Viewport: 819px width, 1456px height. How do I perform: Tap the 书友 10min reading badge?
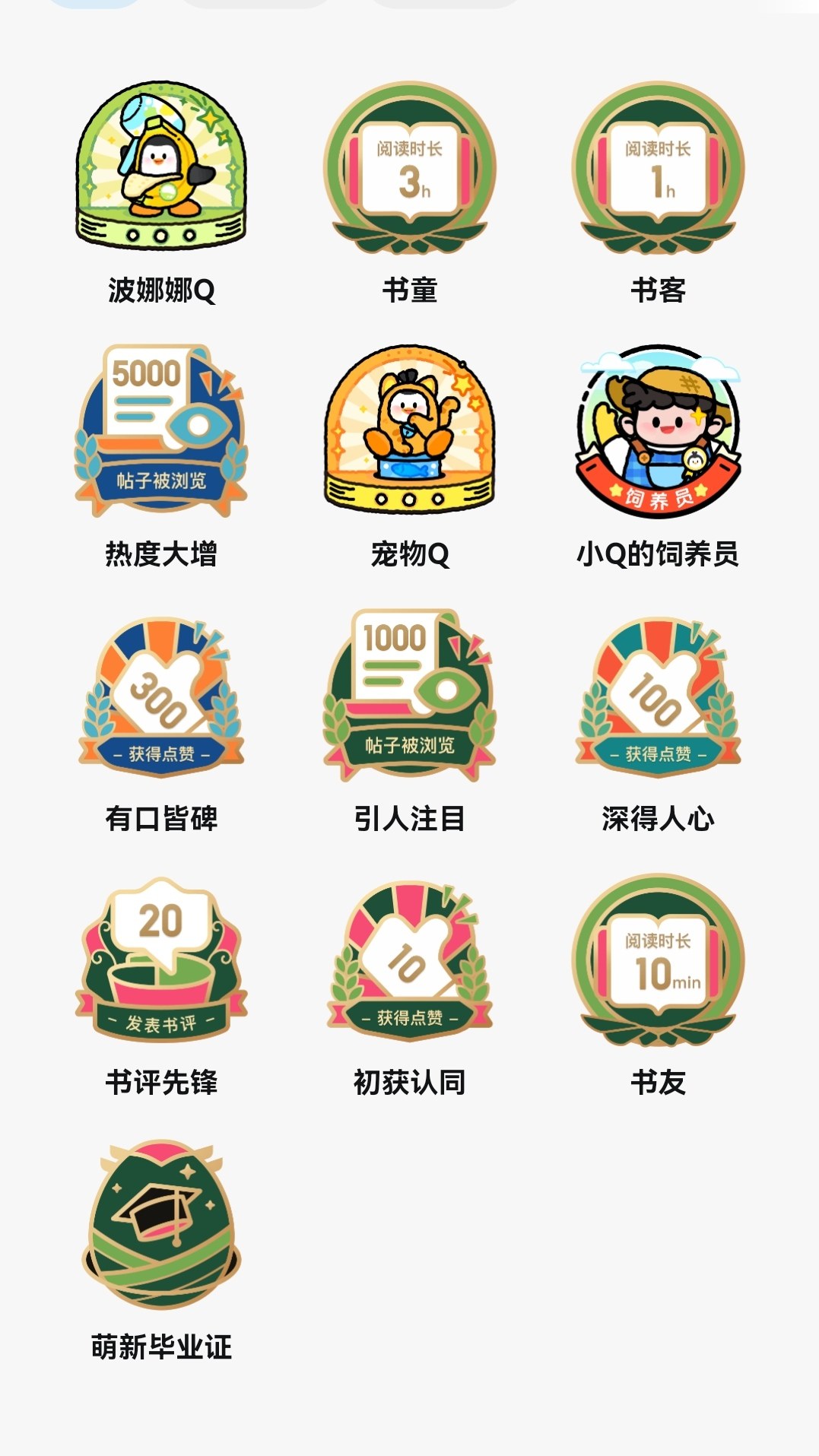coord(658,960)
